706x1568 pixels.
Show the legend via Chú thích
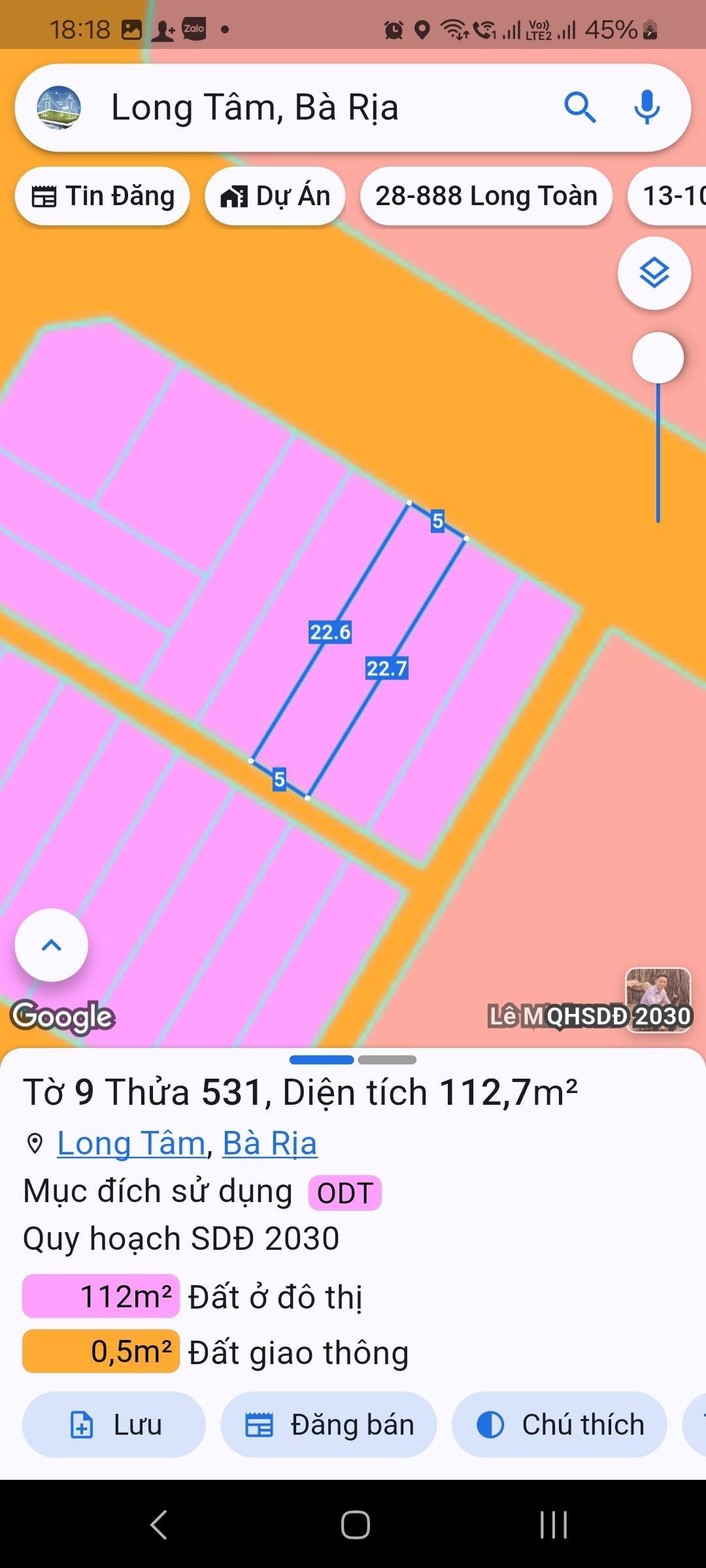(560, 1424)
